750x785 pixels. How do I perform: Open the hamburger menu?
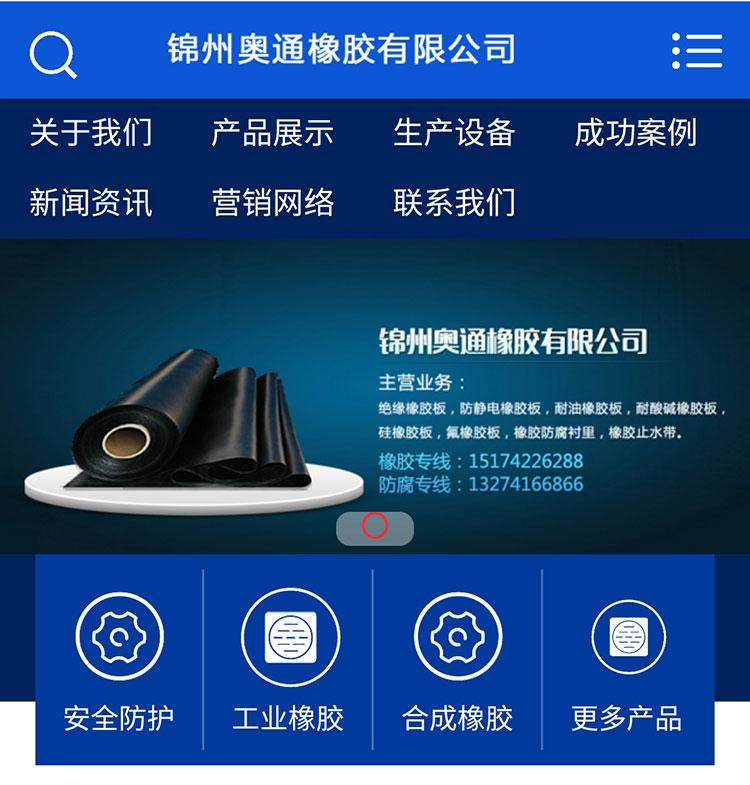click(x=697, y=50)
